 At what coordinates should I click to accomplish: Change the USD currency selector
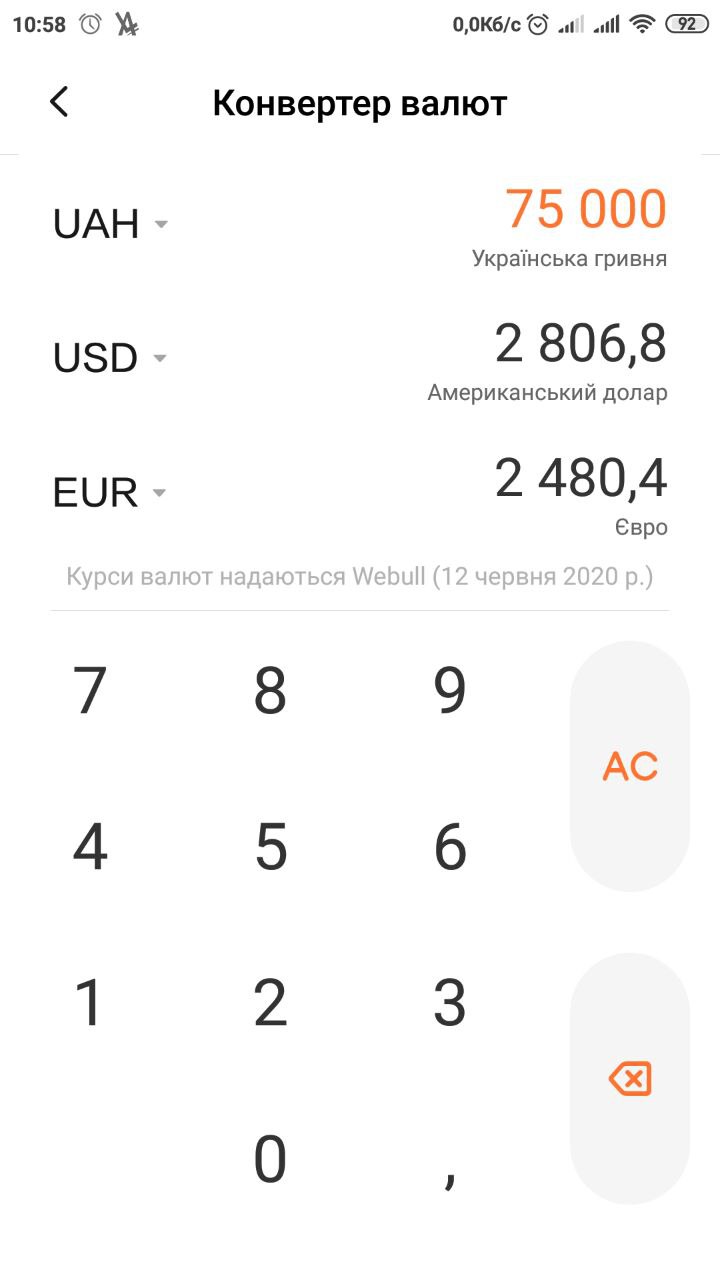(x=110, y=358)
